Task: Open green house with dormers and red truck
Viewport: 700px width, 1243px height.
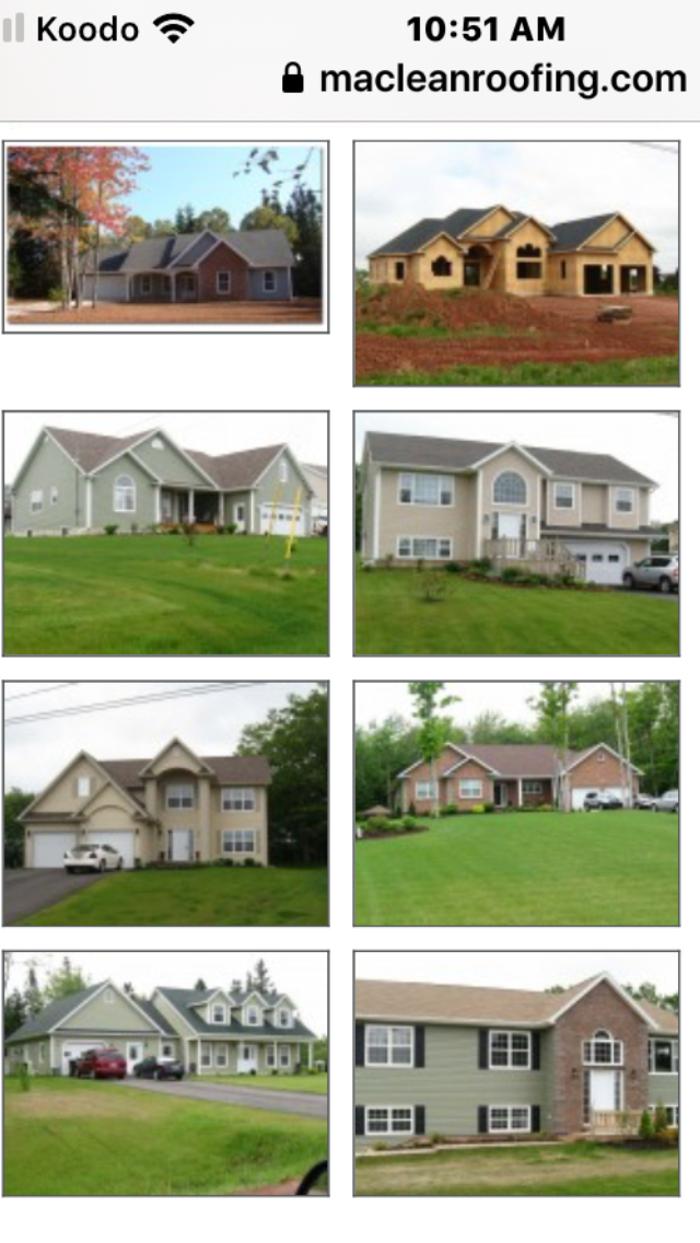Action: click(x=165, y=1073)
